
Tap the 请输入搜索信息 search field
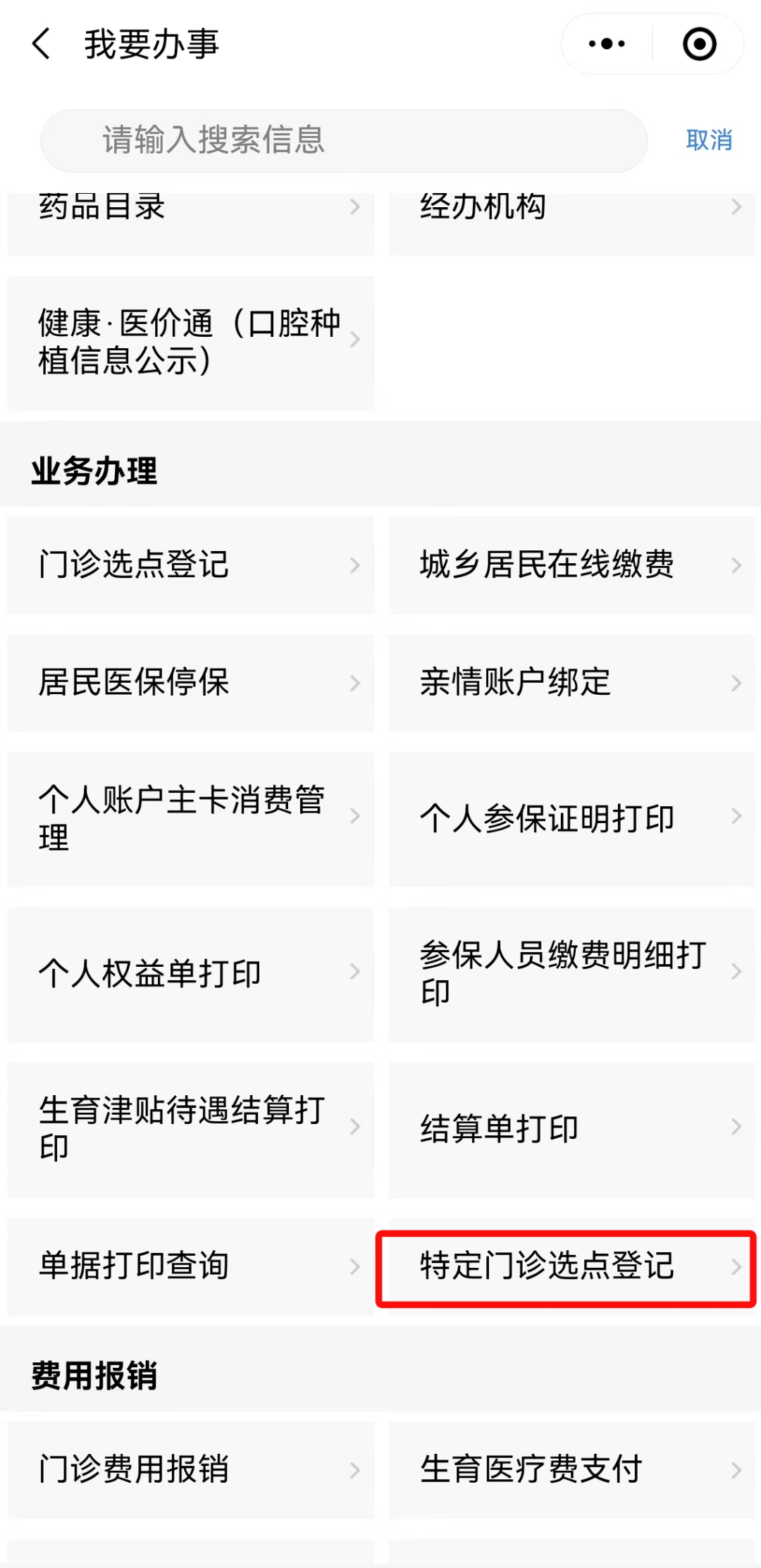click(x=344, y=140)
